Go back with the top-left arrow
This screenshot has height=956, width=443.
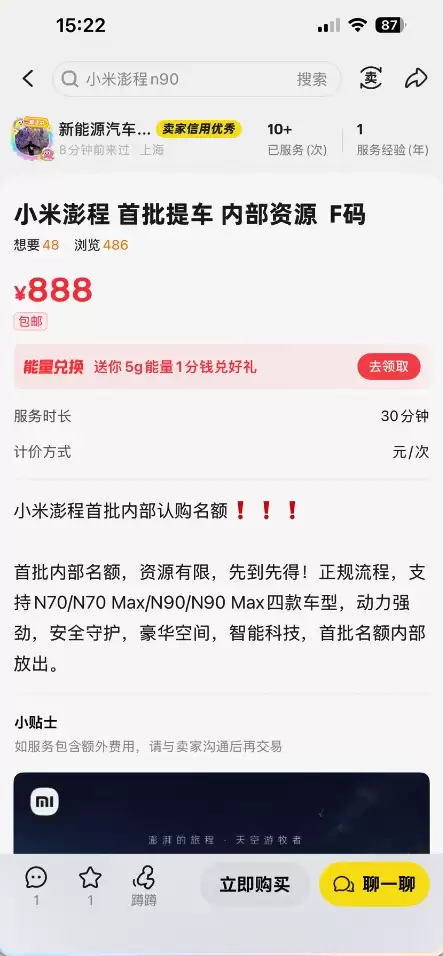coord(28,79)
